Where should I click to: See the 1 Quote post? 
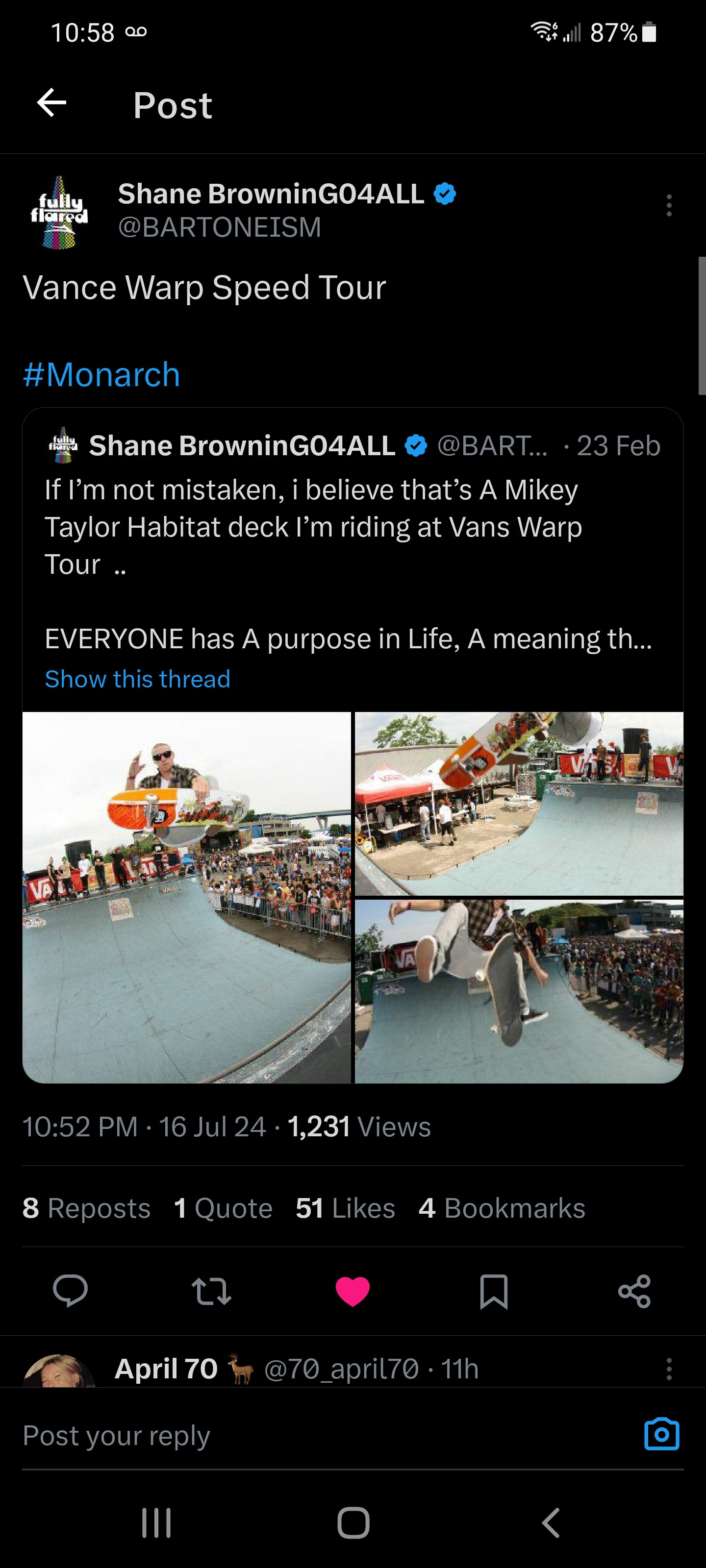point(223,1208)
